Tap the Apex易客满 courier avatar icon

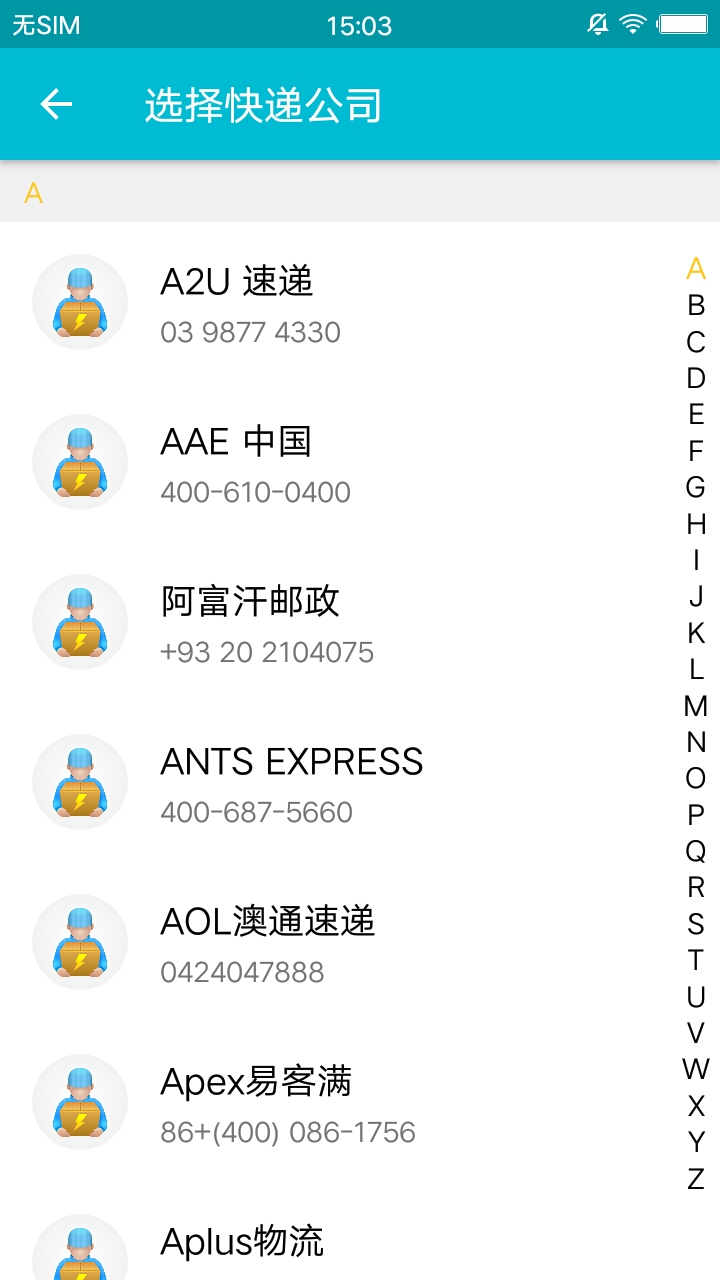[x=80, y=1101]
